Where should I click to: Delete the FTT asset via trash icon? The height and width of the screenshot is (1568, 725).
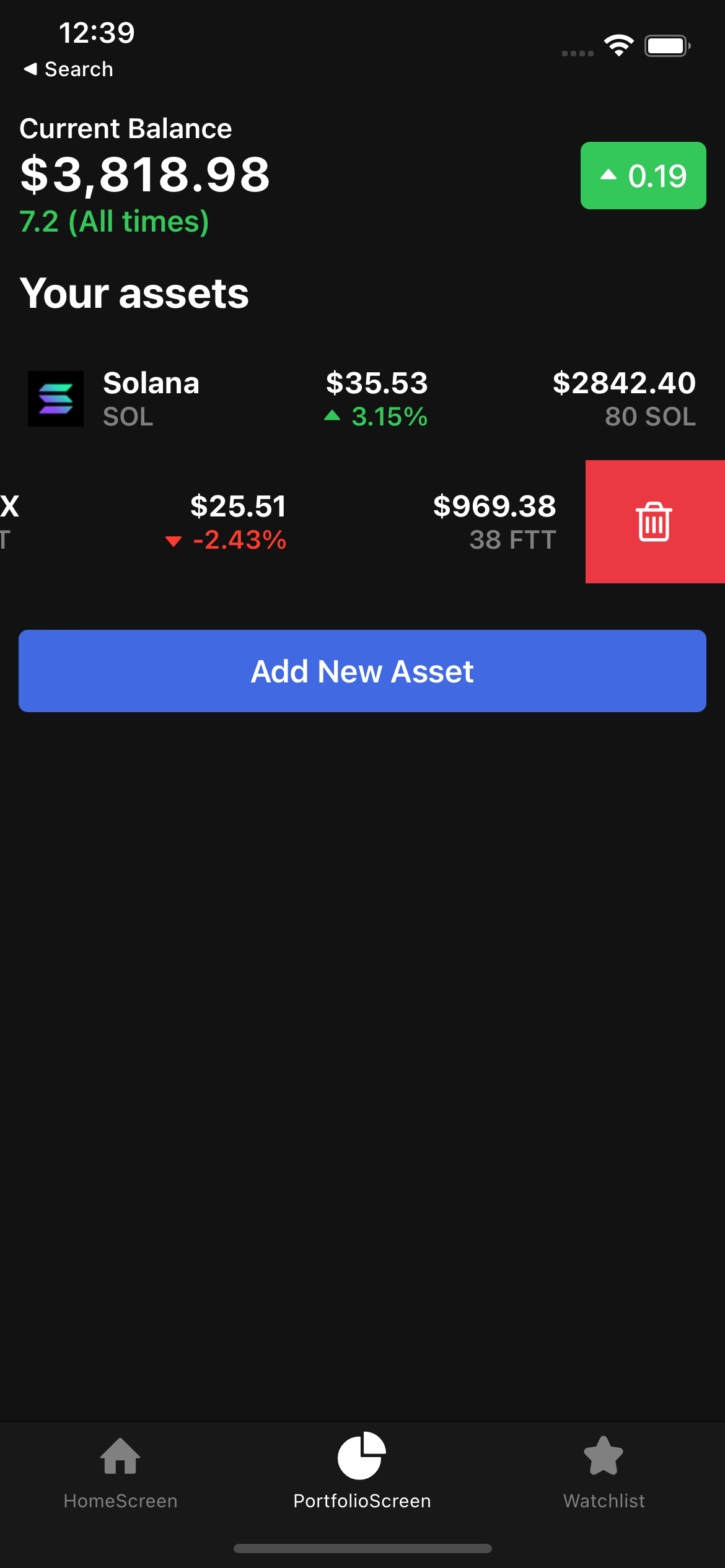point(655,522)
